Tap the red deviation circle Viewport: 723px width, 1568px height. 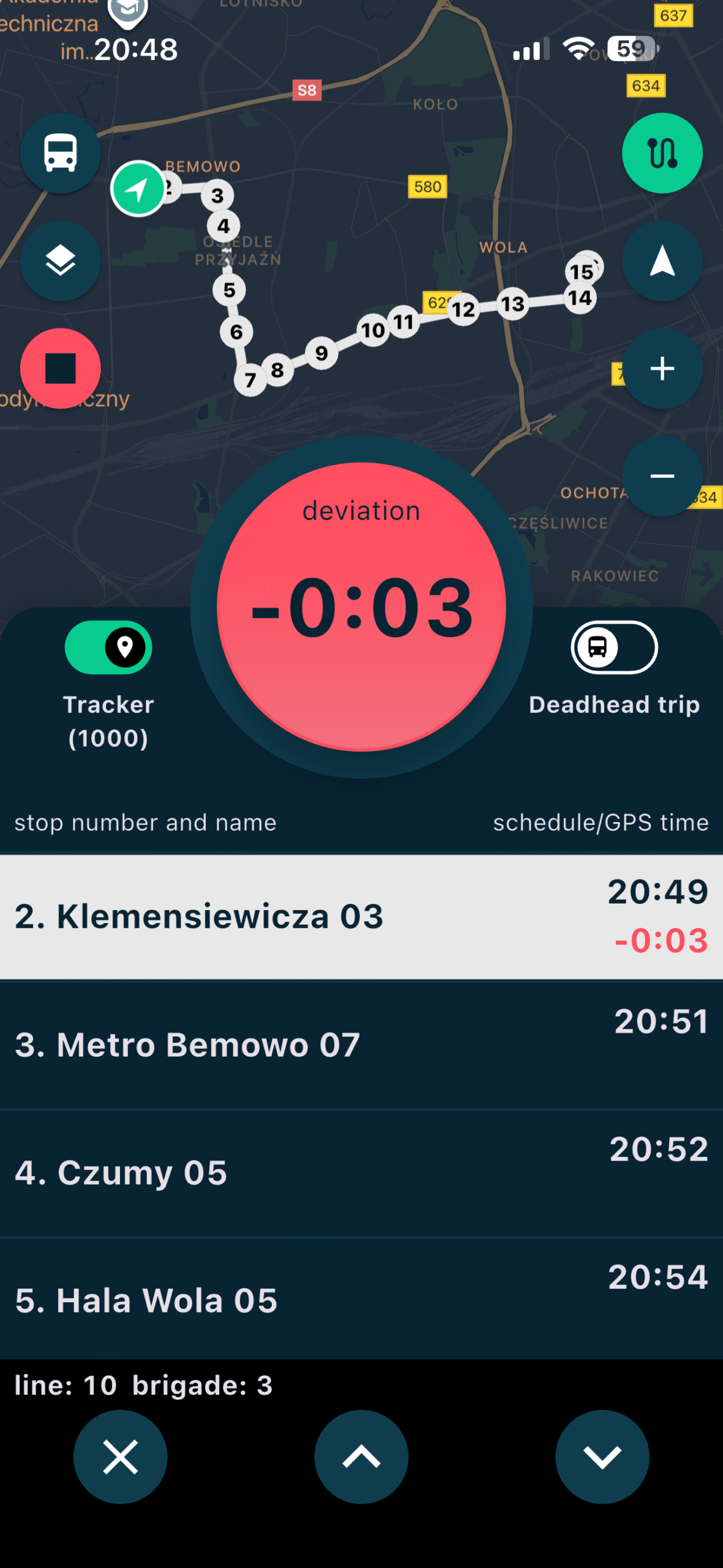coord(361,606)
